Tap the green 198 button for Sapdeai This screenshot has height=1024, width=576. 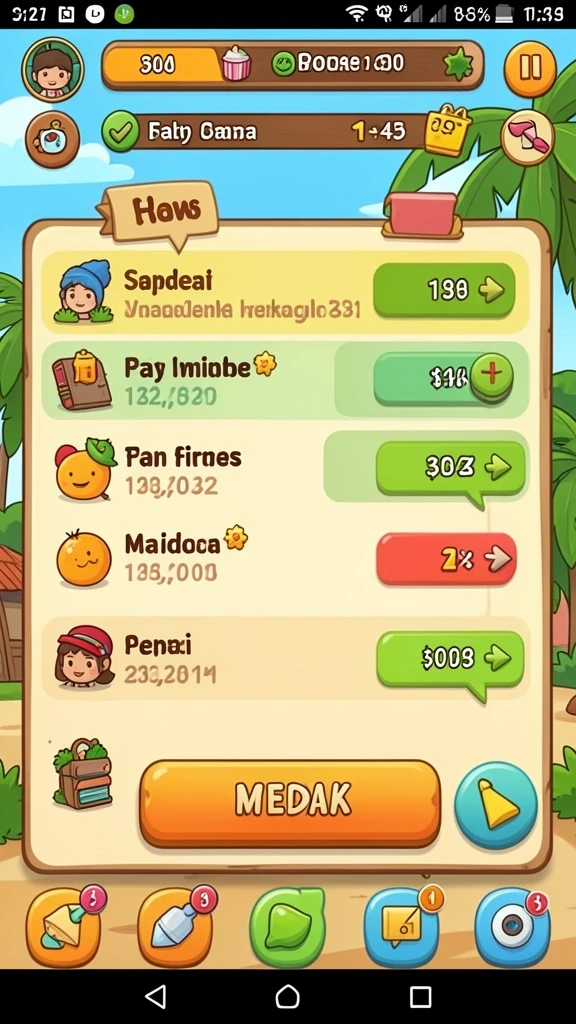(444, 290)
